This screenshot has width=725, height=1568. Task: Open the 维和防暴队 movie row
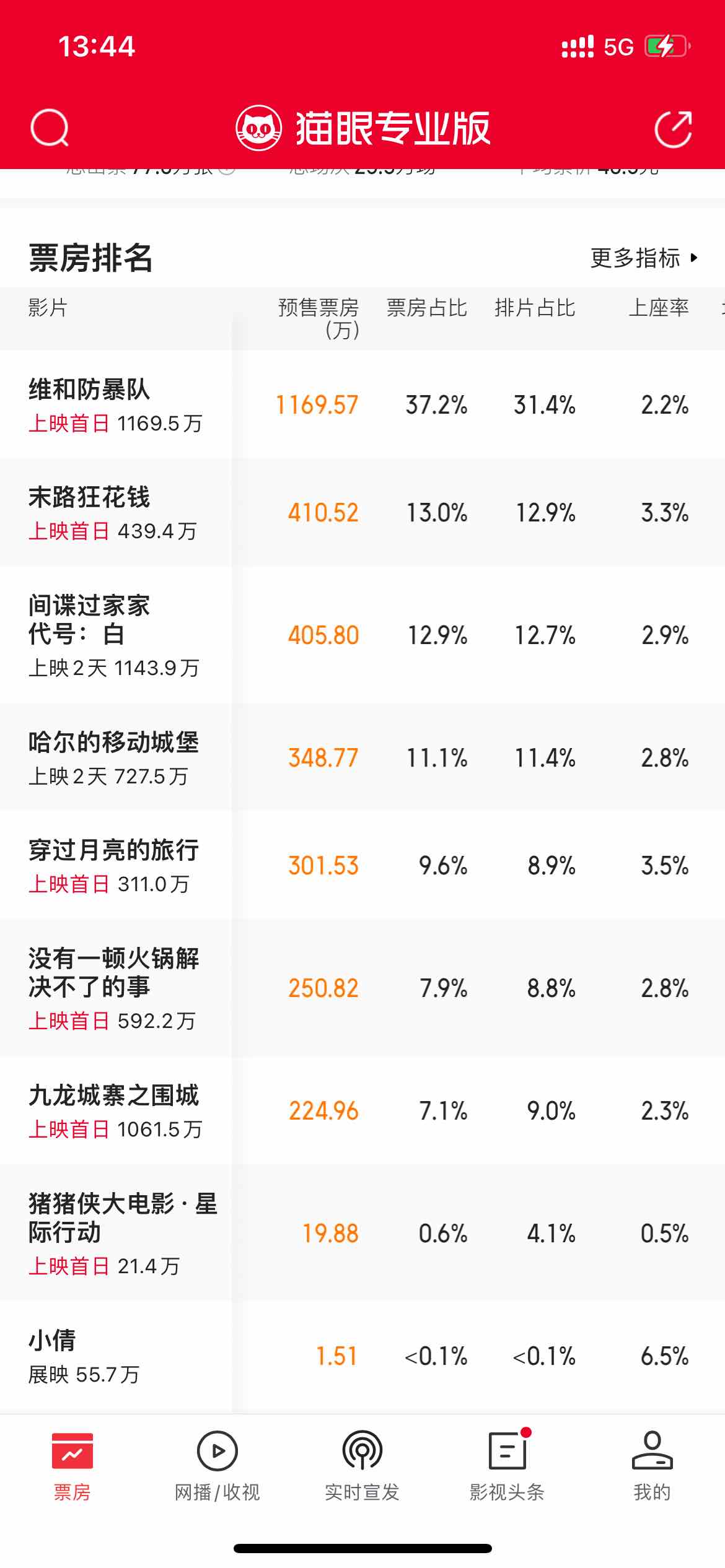(x=362, y=404)
